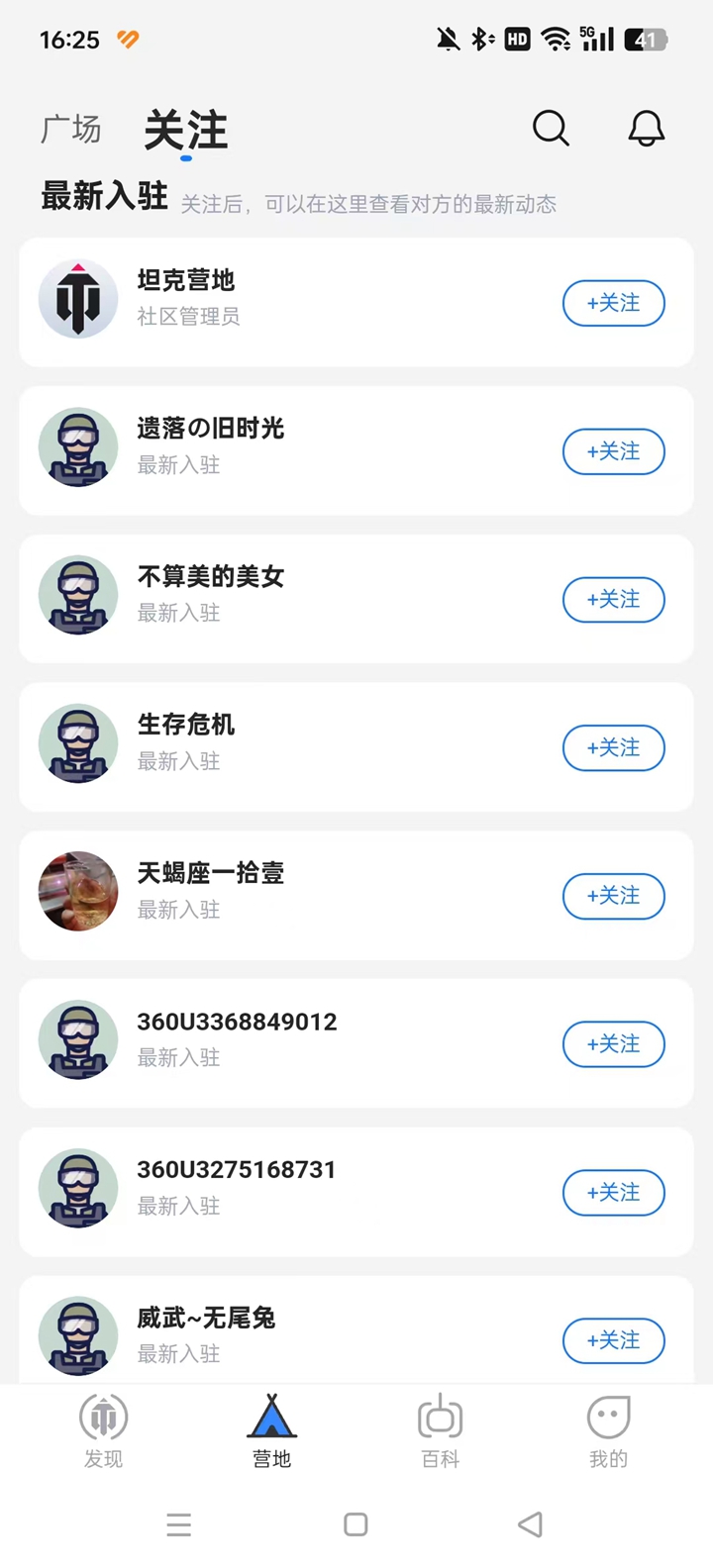Switch to the 我的 tab
This screenshot has width=713, height=1568.
(x=608, y=1431)
